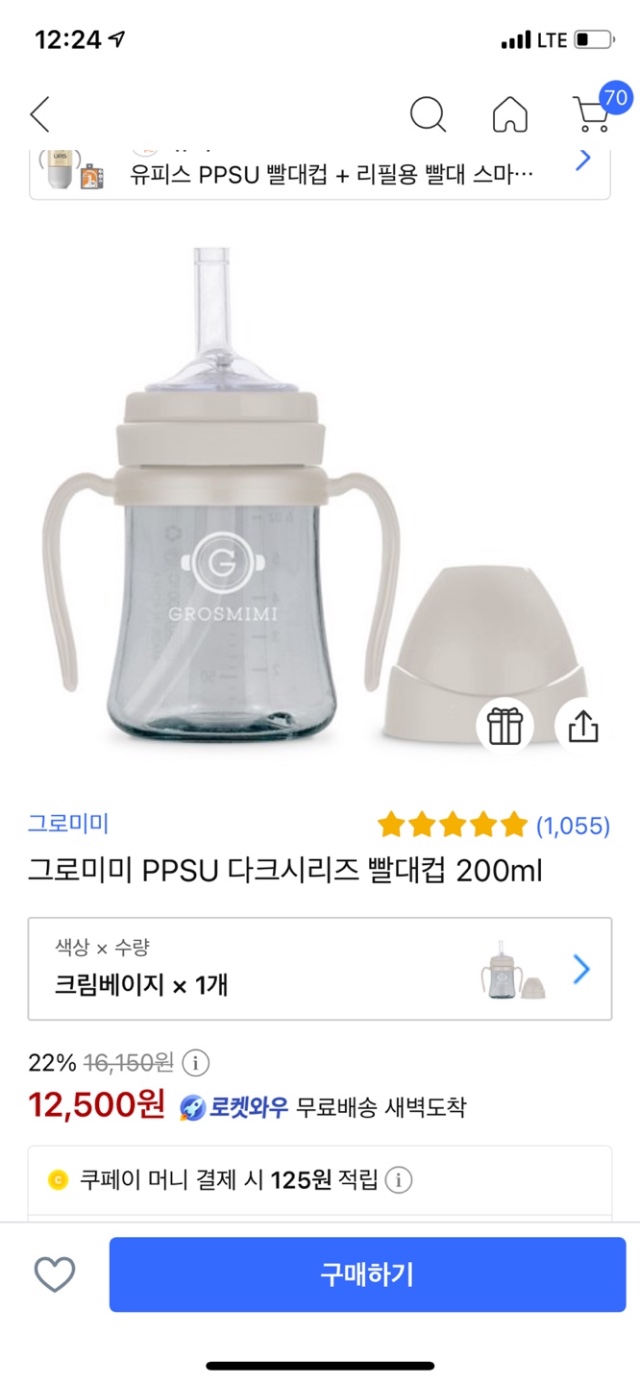Open the 색상 × 수량 option selector
The image size is (640, 1384).
tap(320, 969)
